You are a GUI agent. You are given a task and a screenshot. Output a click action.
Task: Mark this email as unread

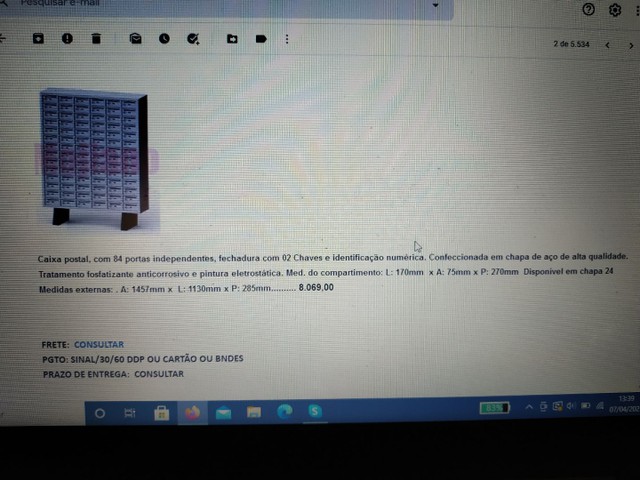[x=135, y=39]
